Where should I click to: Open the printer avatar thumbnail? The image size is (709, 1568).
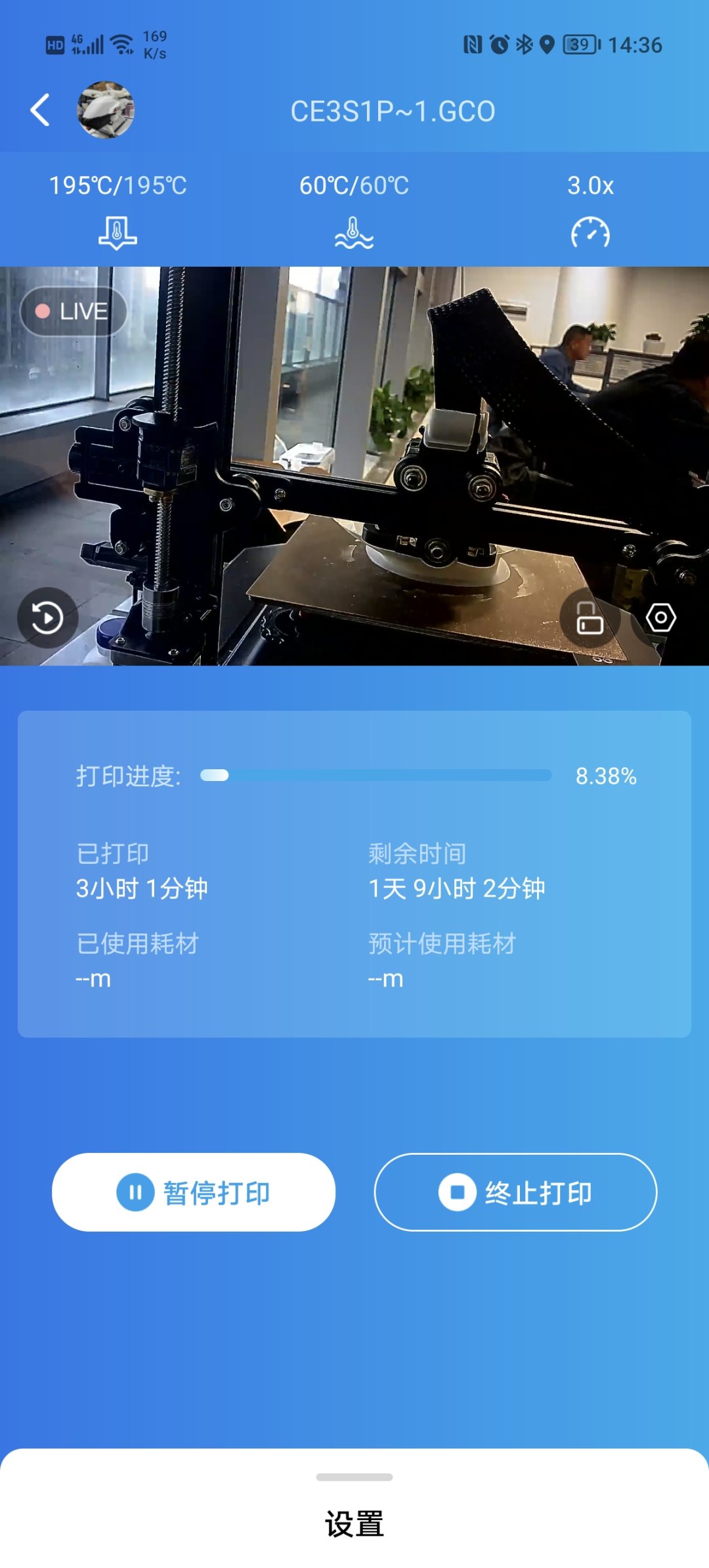tap(106, 110)
